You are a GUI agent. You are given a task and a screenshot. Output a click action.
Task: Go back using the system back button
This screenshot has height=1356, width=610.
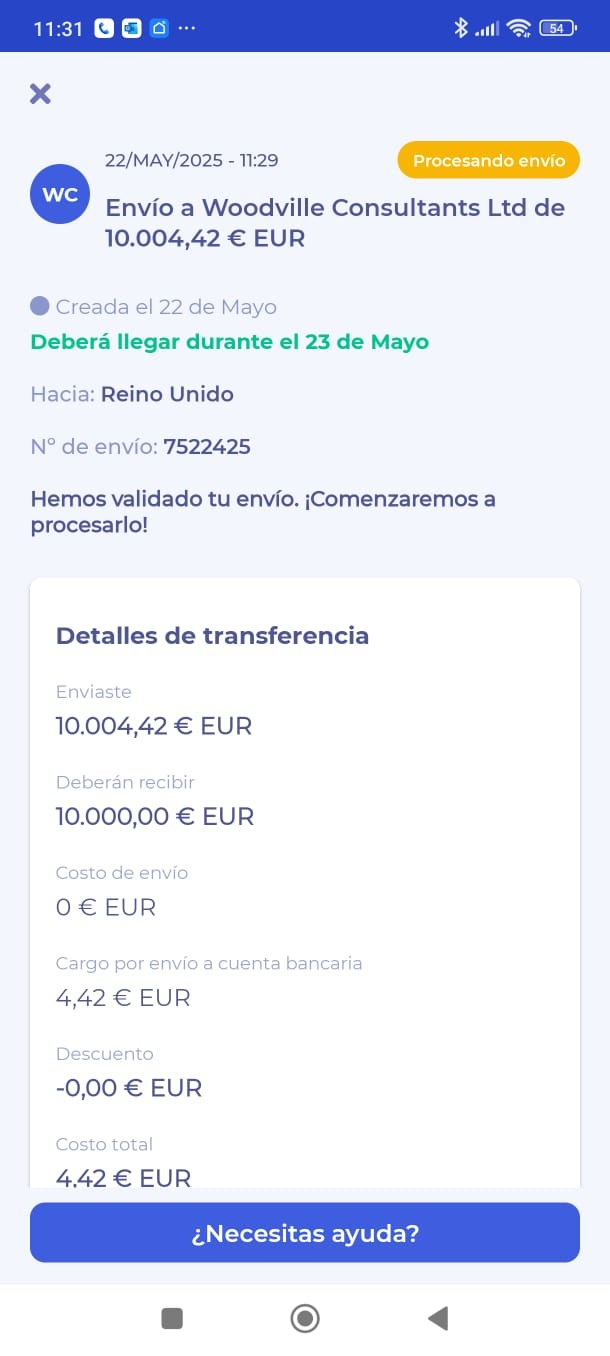pyautogui.click(x=437, y=1318)
